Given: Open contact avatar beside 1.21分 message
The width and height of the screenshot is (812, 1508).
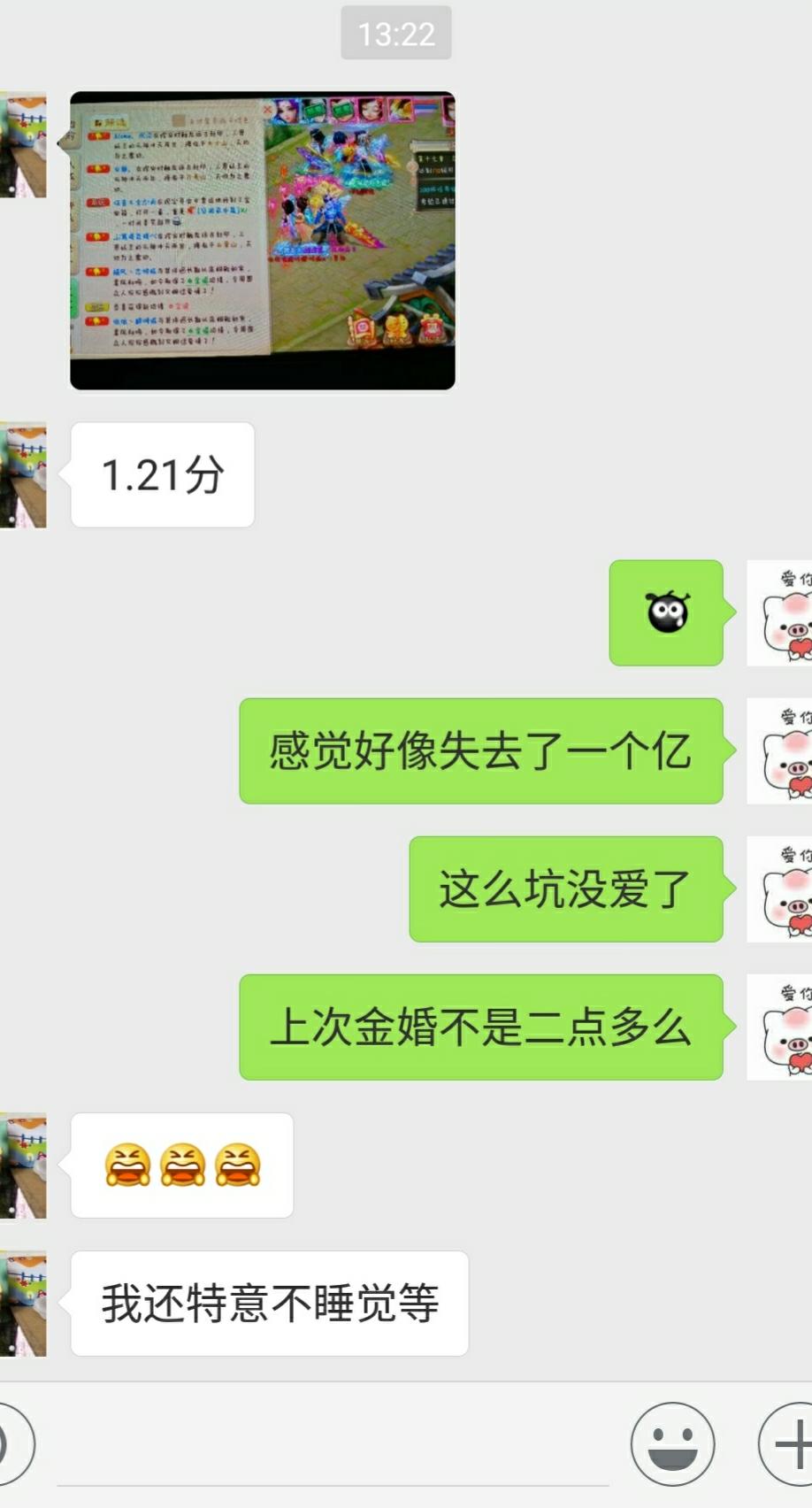Looking at the screenshot, I should click(x=23, y=475).
